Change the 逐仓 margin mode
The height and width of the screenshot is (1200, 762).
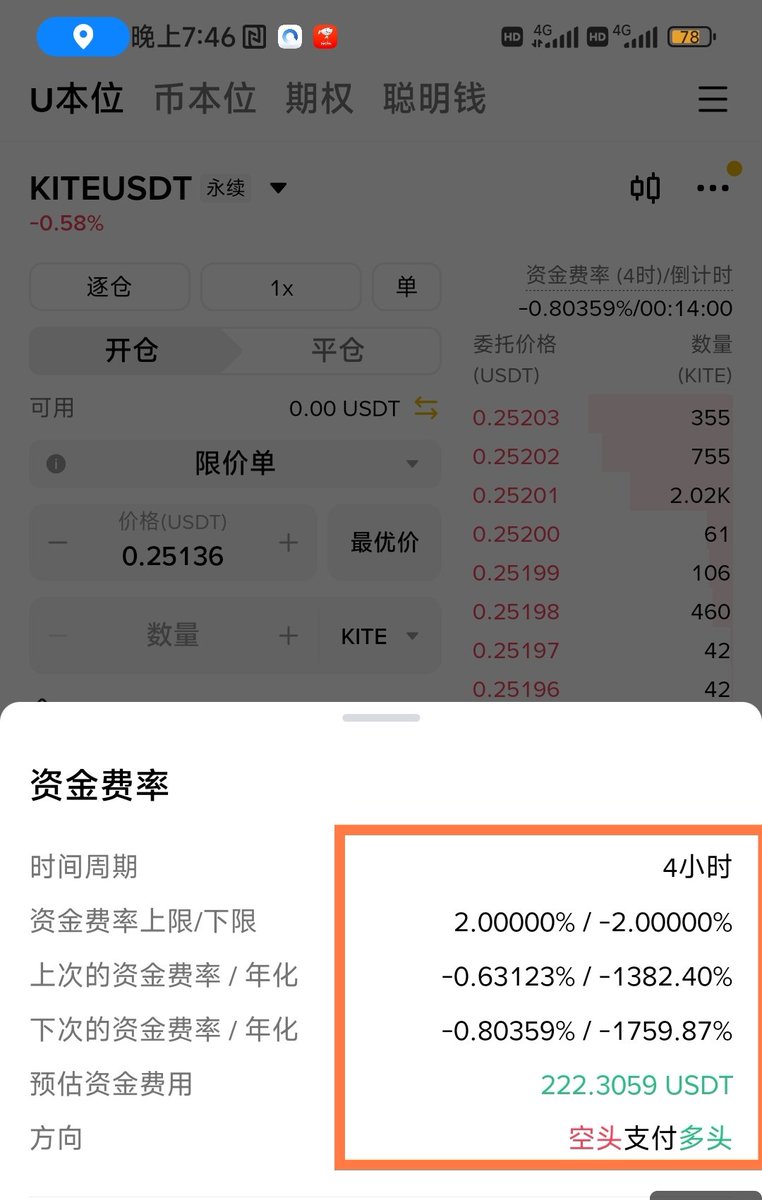click(109, 287)
